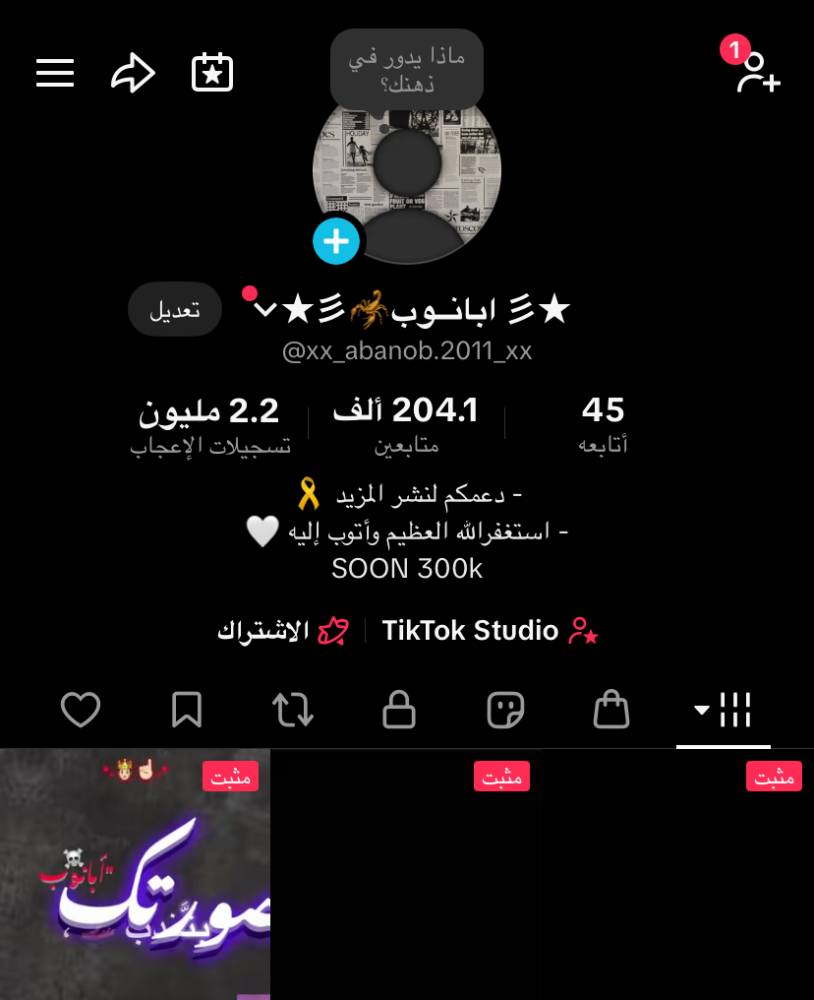The height and width of the screenshot is (1000, 814).
Task: Select the videos grid tab
Action: [724, 710]
